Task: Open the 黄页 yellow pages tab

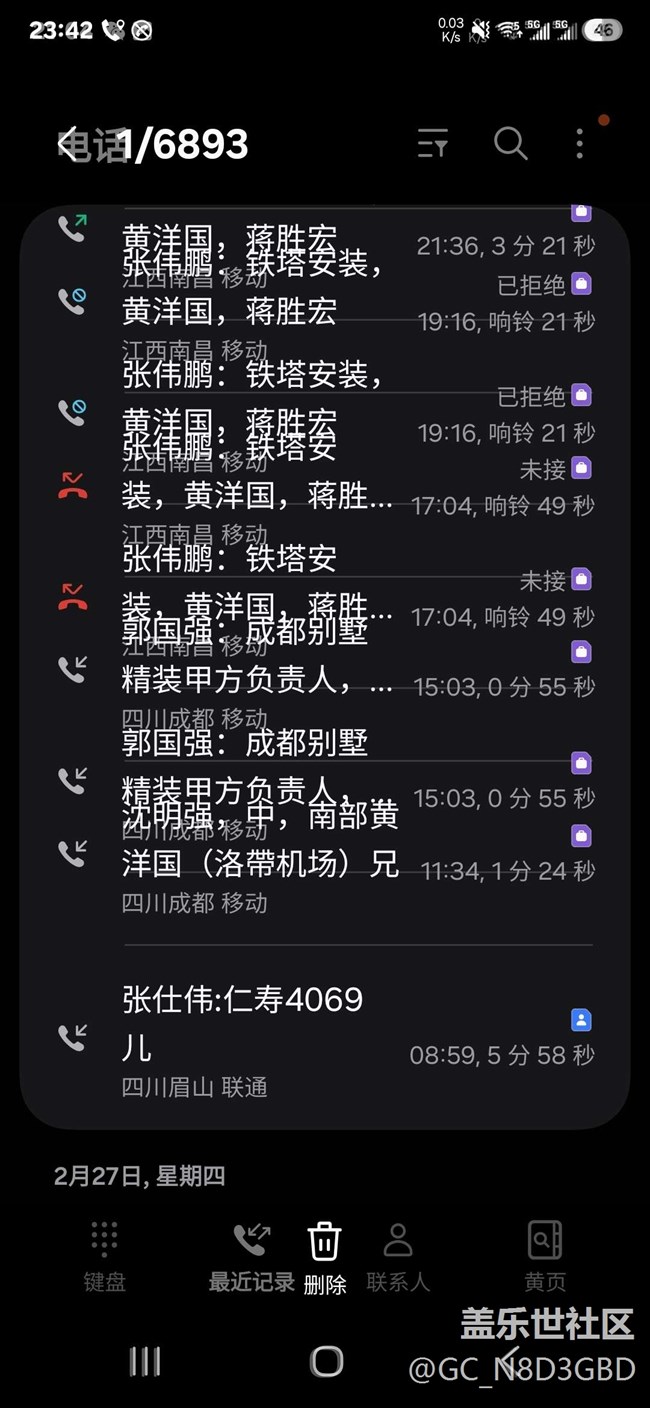Action: tap(544, 1256)
